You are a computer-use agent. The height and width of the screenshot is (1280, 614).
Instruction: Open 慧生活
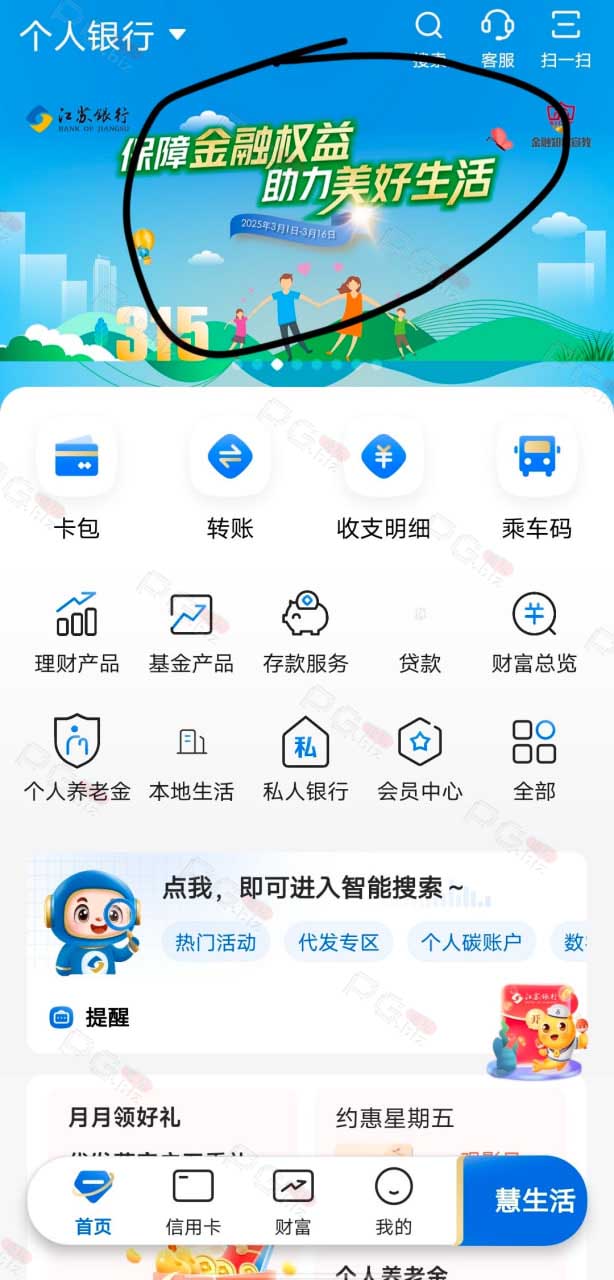[x=535, y=1200]
